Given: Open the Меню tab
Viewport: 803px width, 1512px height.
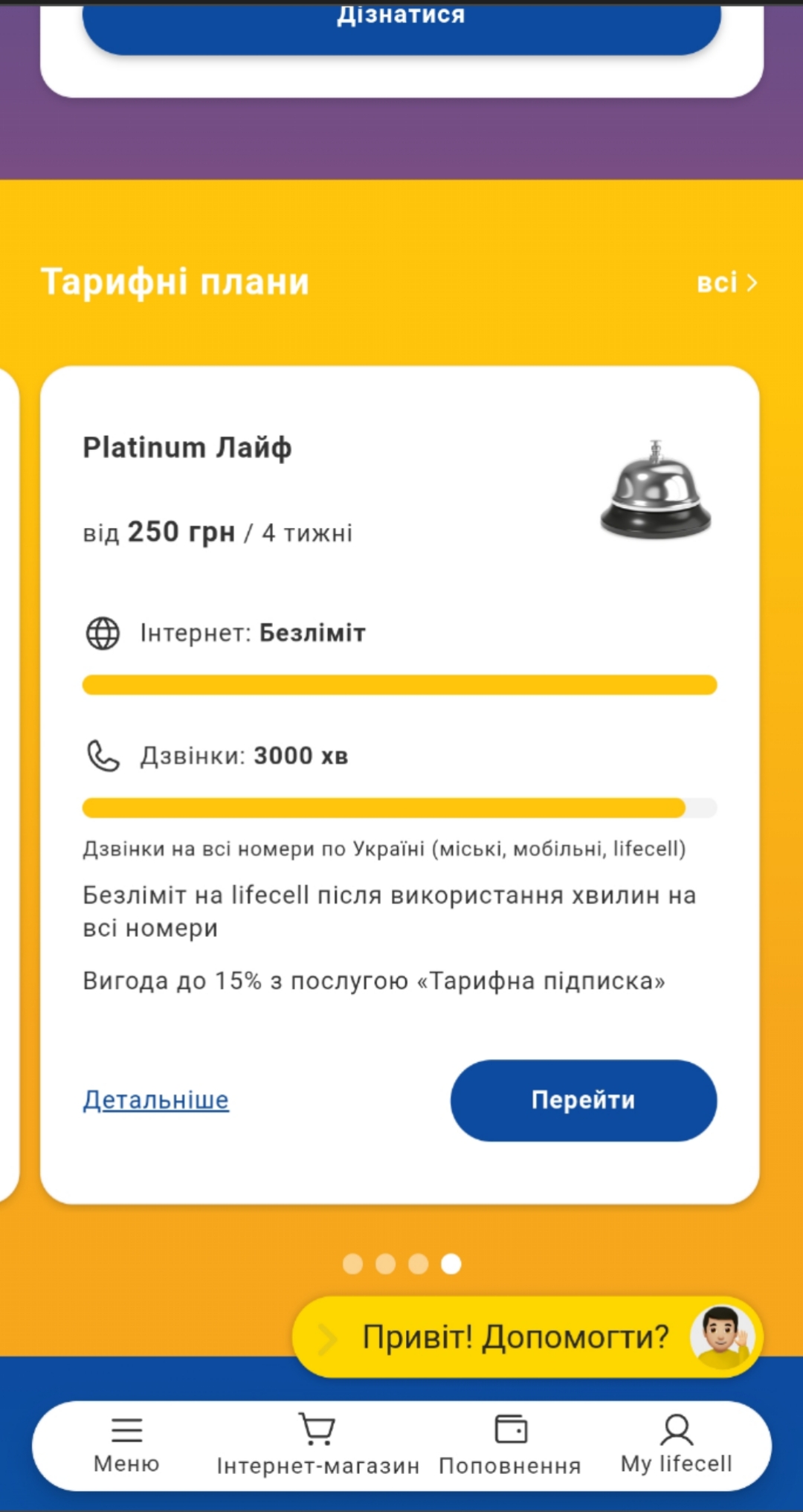Looking at the screenshot, I should coord(126,1445).
